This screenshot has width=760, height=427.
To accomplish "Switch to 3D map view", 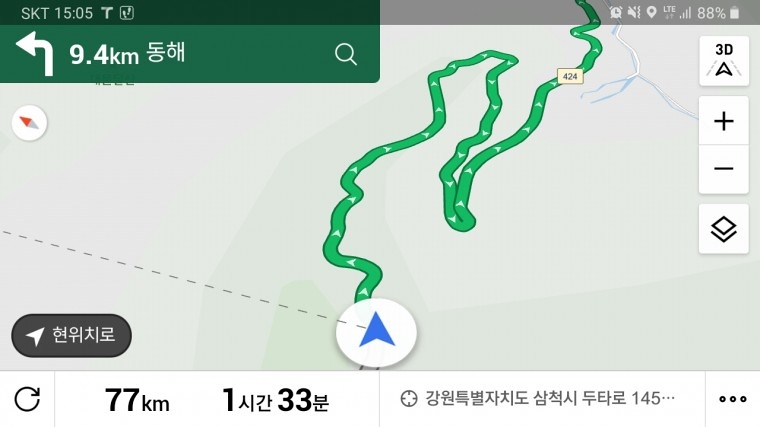I will click(723, 60).
